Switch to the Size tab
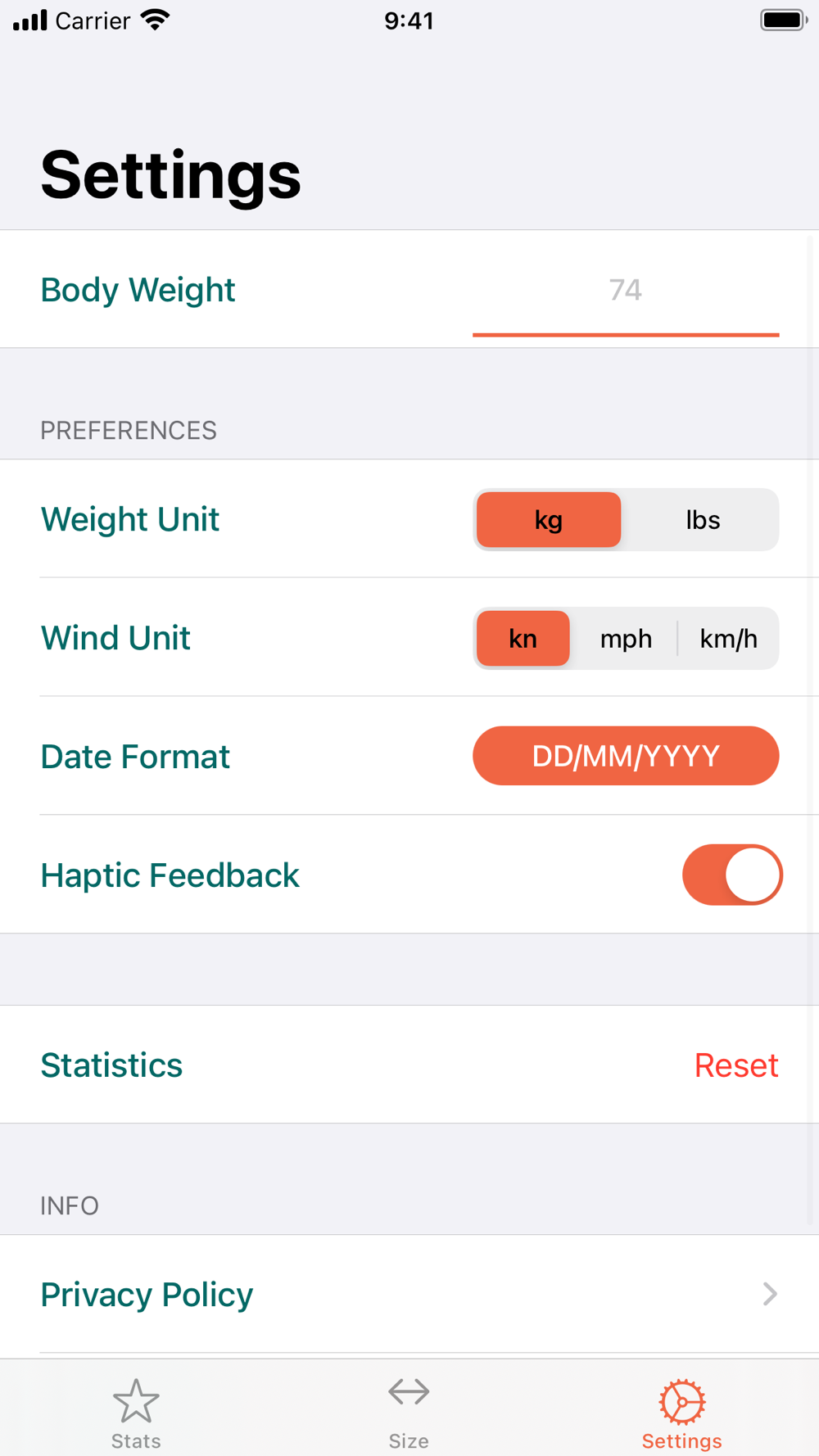819x1456 pixels. (x=409, y=1413)
